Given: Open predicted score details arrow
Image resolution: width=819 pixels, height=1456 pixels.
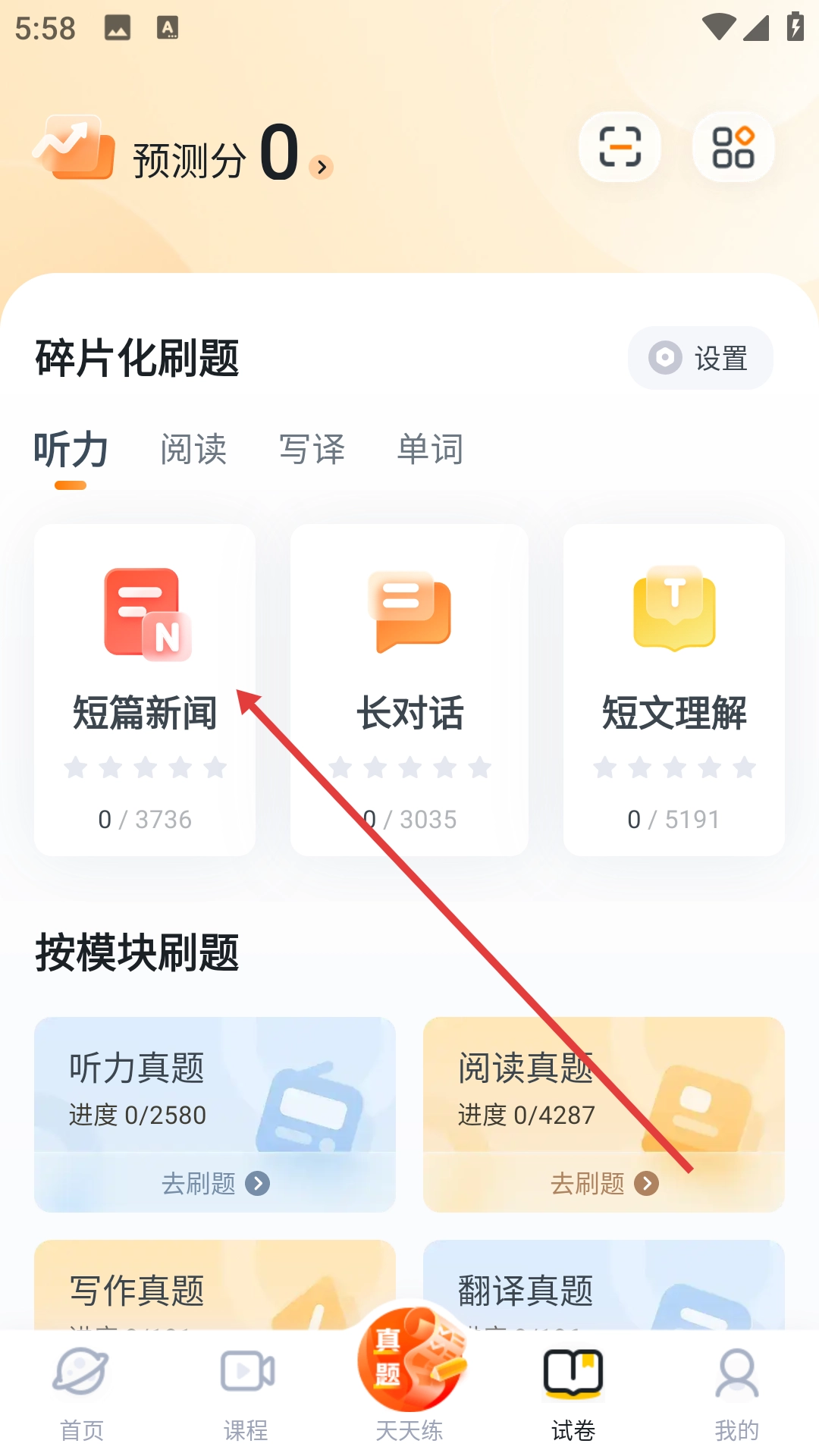Looking at the screenshot, I should [x=322, y=167].
